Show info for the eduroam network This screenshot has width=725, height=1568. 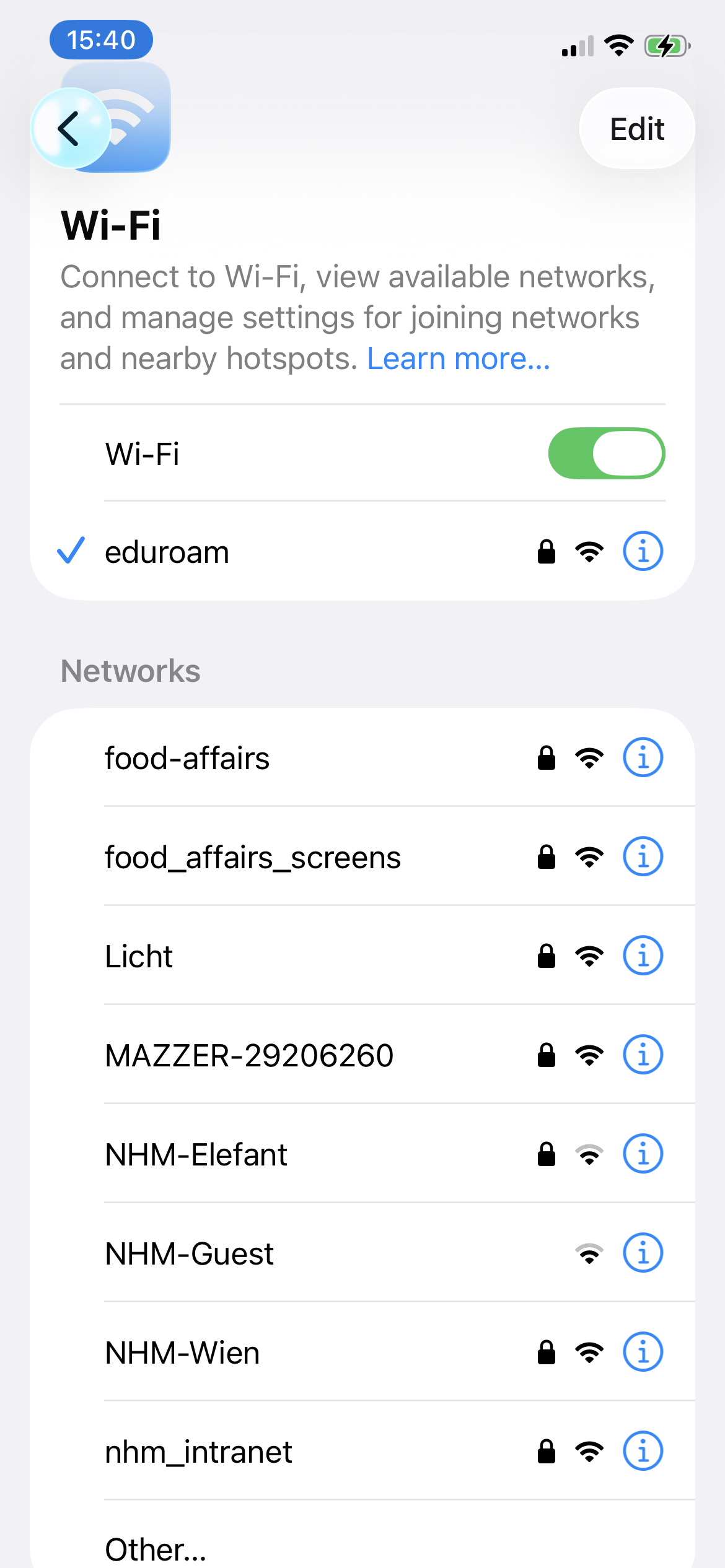pos(643,551)
